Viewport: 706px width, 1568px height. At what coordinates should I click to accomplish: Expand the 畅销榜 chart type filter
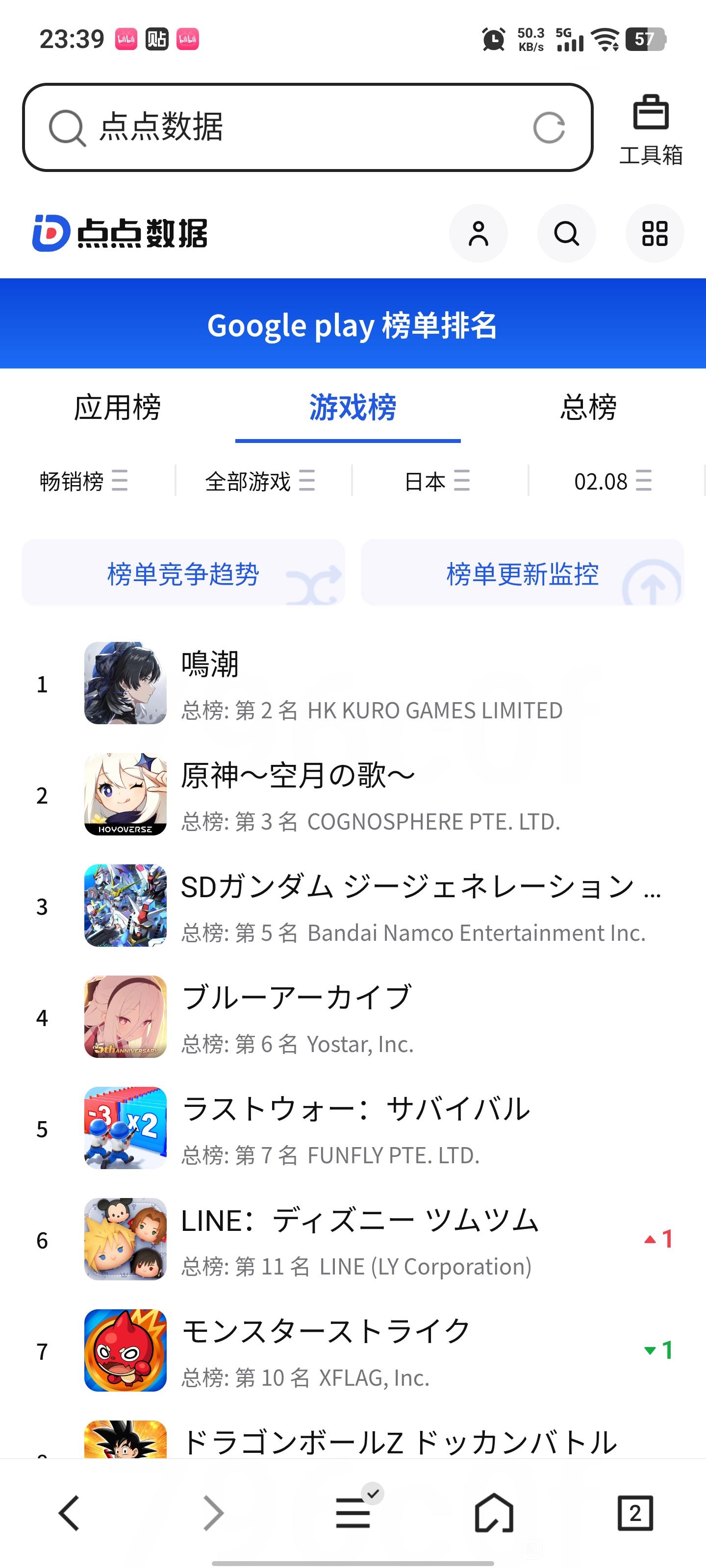(x=84, y=481)
